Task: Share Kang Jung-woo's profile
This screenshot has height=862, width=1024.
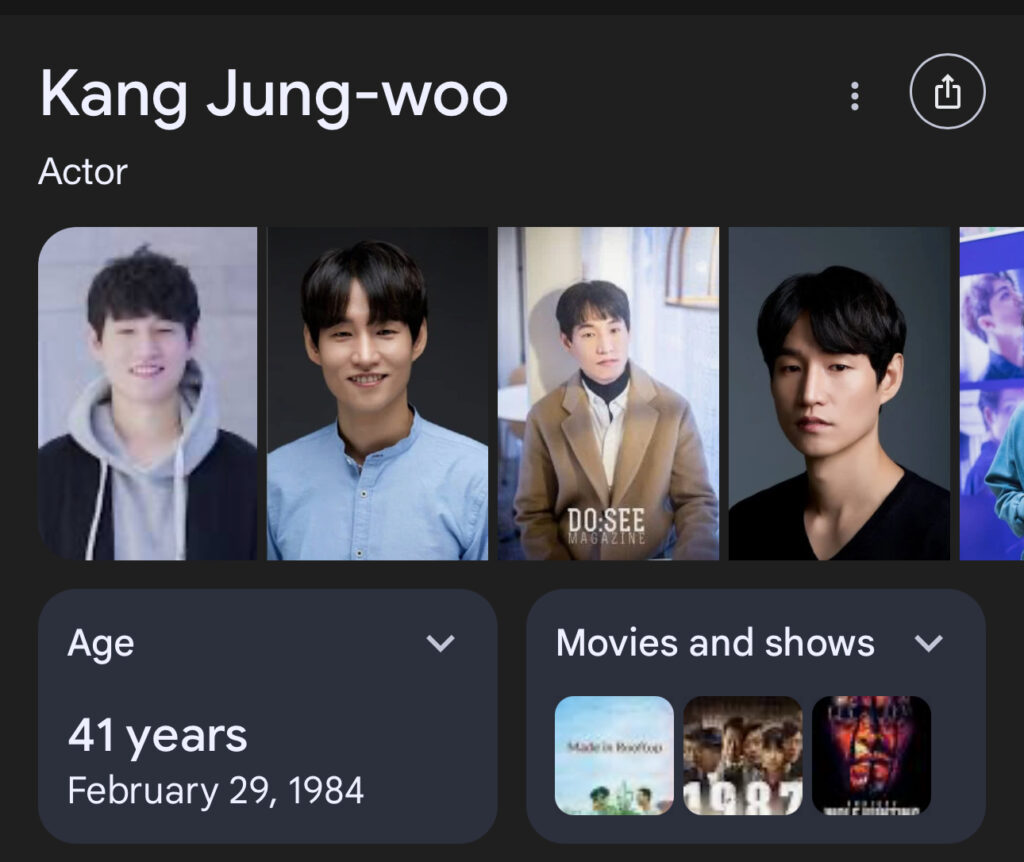Action: tap(947, 93)
